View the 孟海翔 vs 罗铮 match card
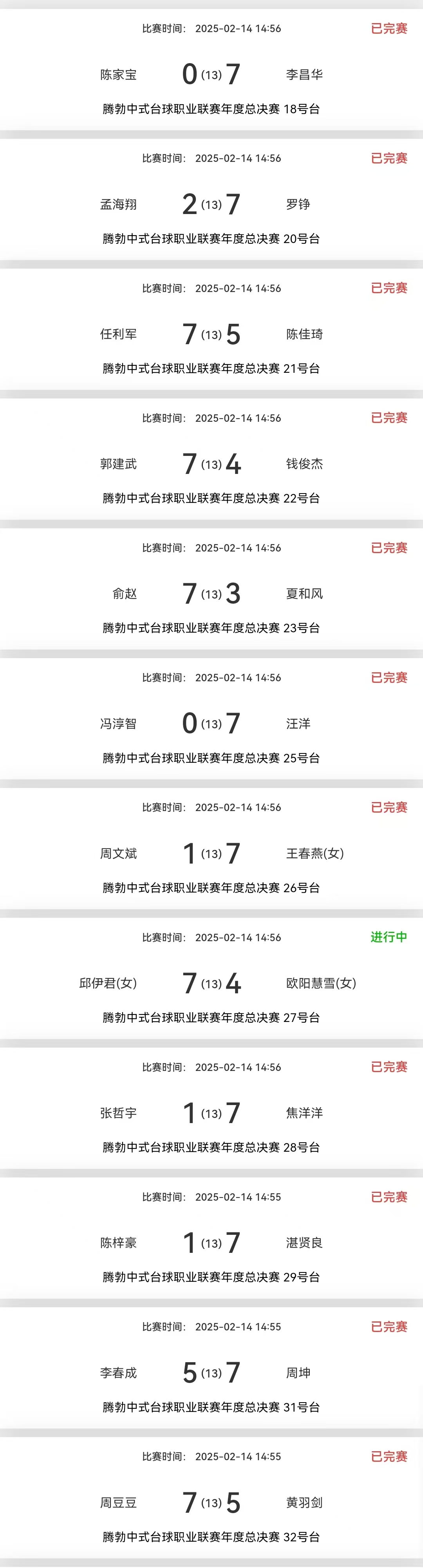This screenshot has height=1568, width=423. point(211,204)
